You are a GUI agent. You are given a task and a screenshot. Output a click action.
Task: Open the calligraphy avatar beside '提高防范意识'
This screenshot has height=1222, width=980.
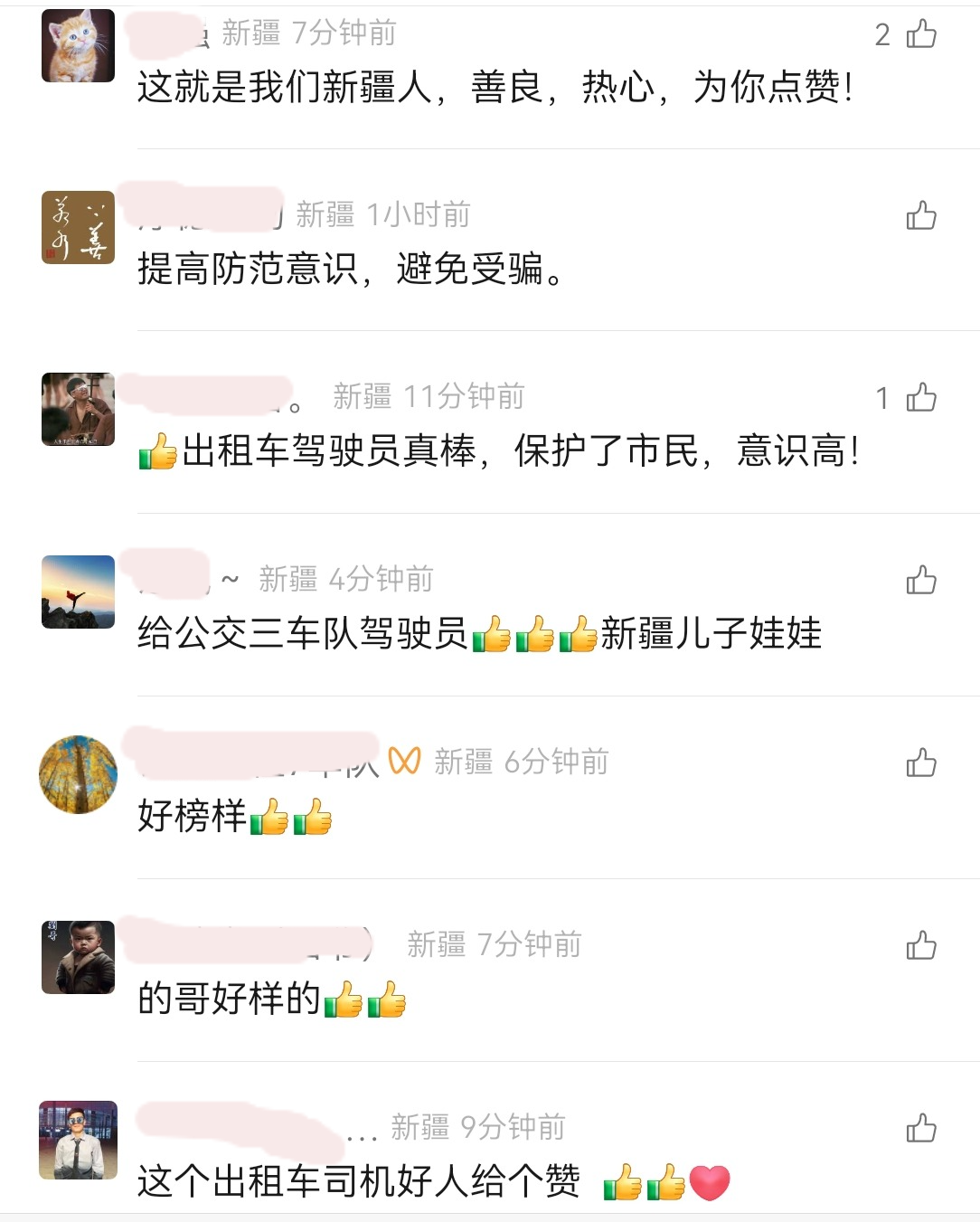(79, 228)
